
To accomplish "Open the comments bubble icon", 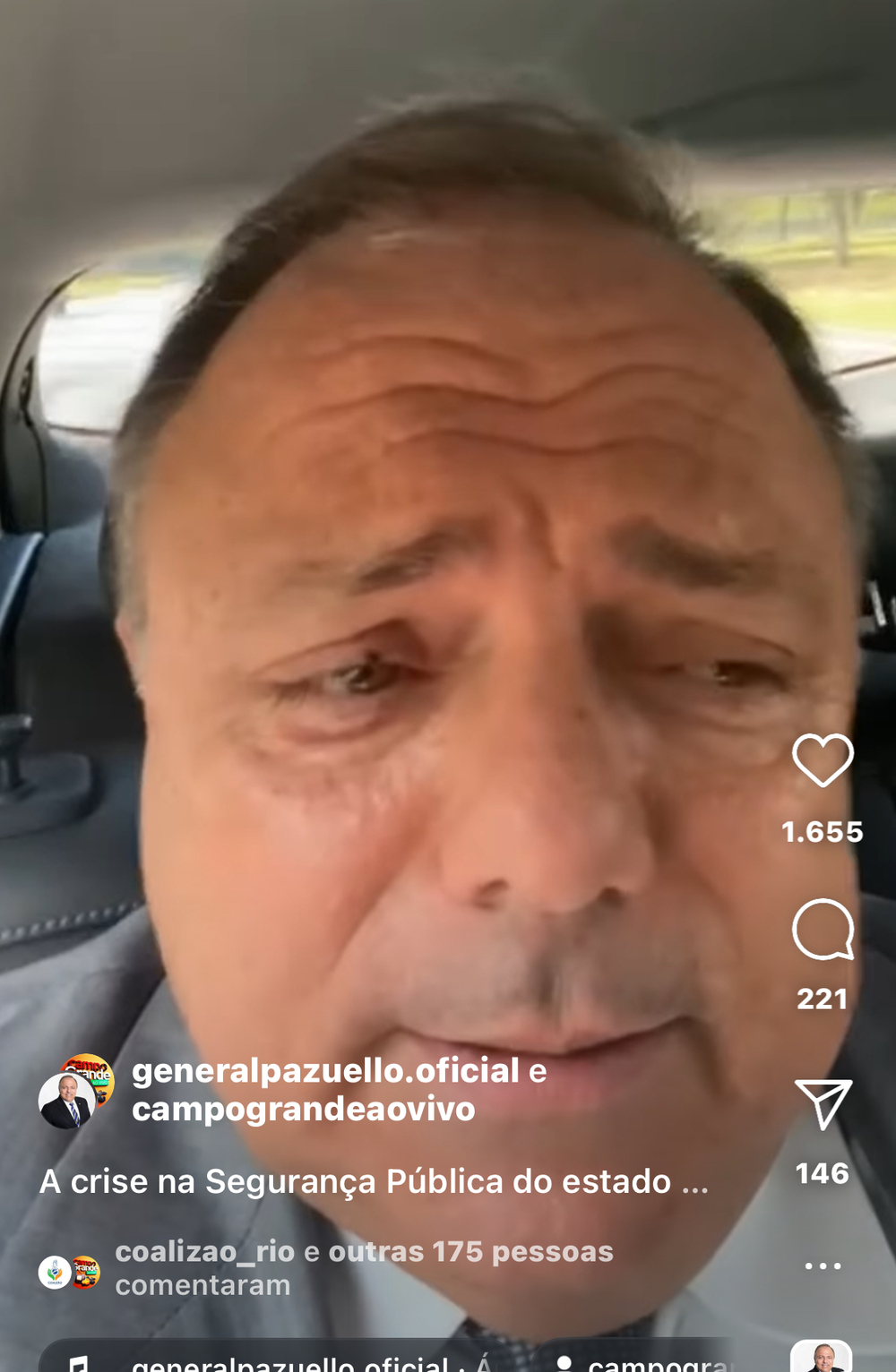I will [x=823, y=930].
